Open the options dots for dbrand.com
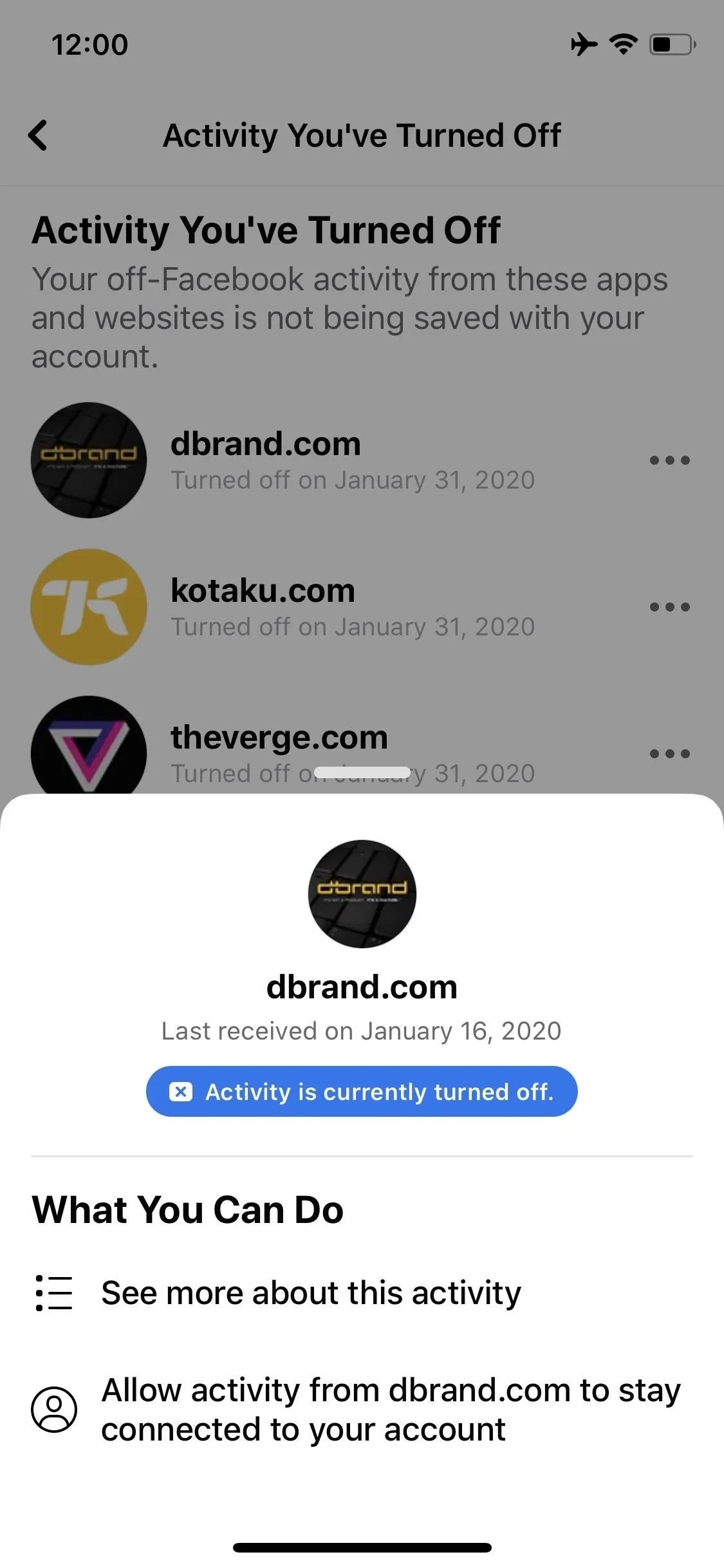 tap(669, 460)
